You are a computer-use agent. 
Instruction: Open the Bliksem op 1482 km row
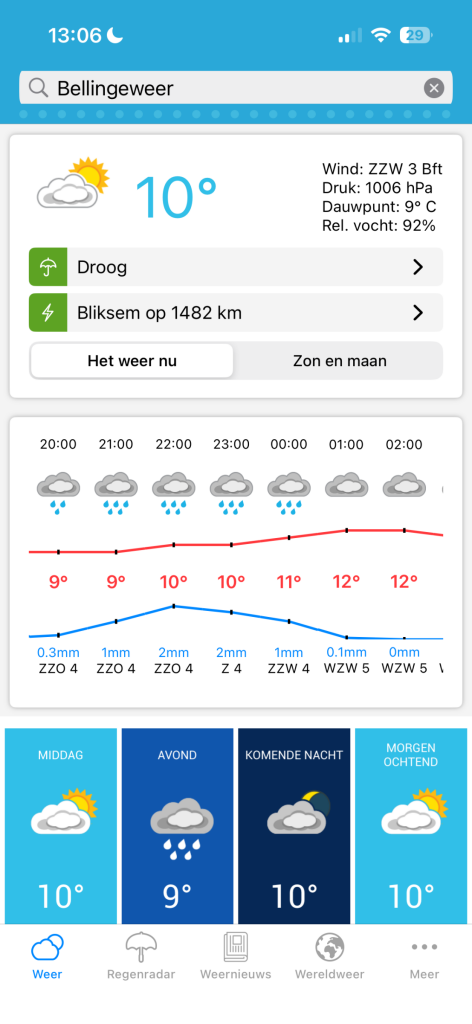[236, 313]
